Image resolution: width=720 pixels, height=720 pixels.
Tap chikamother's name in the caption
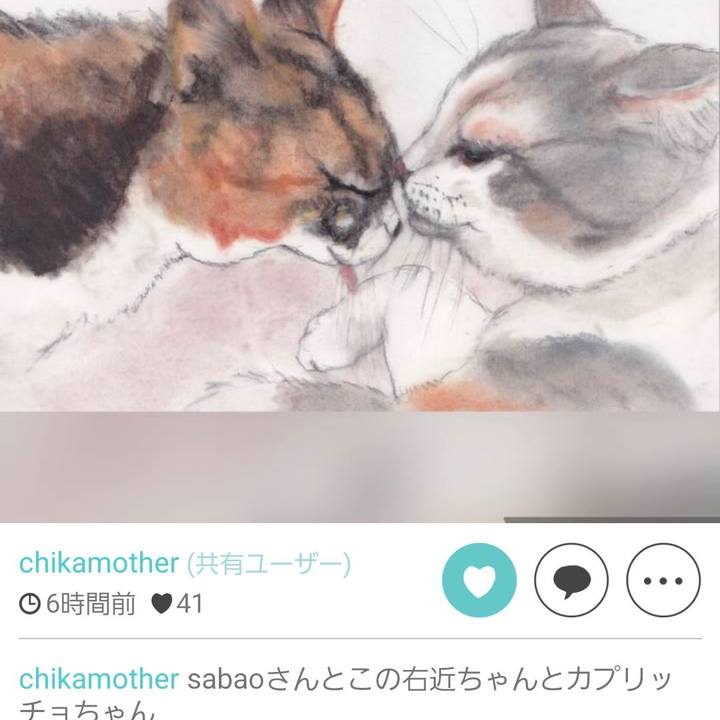[98, 680]
